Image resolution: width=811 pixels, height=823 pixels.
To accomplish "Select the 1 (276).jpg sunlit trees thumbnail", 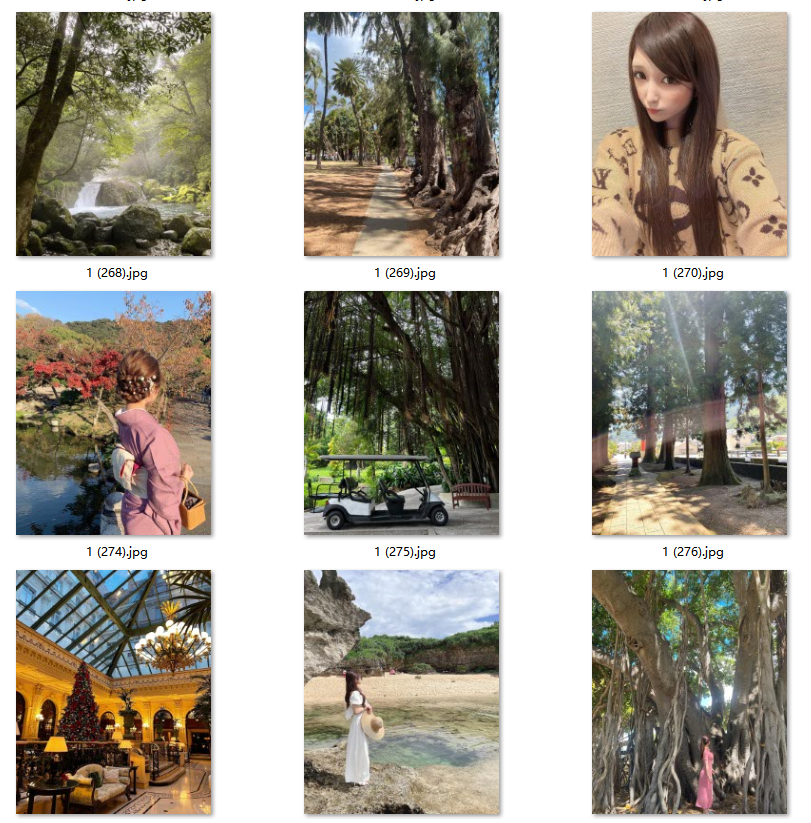I will pyautogui.click(x=689, y=413).
